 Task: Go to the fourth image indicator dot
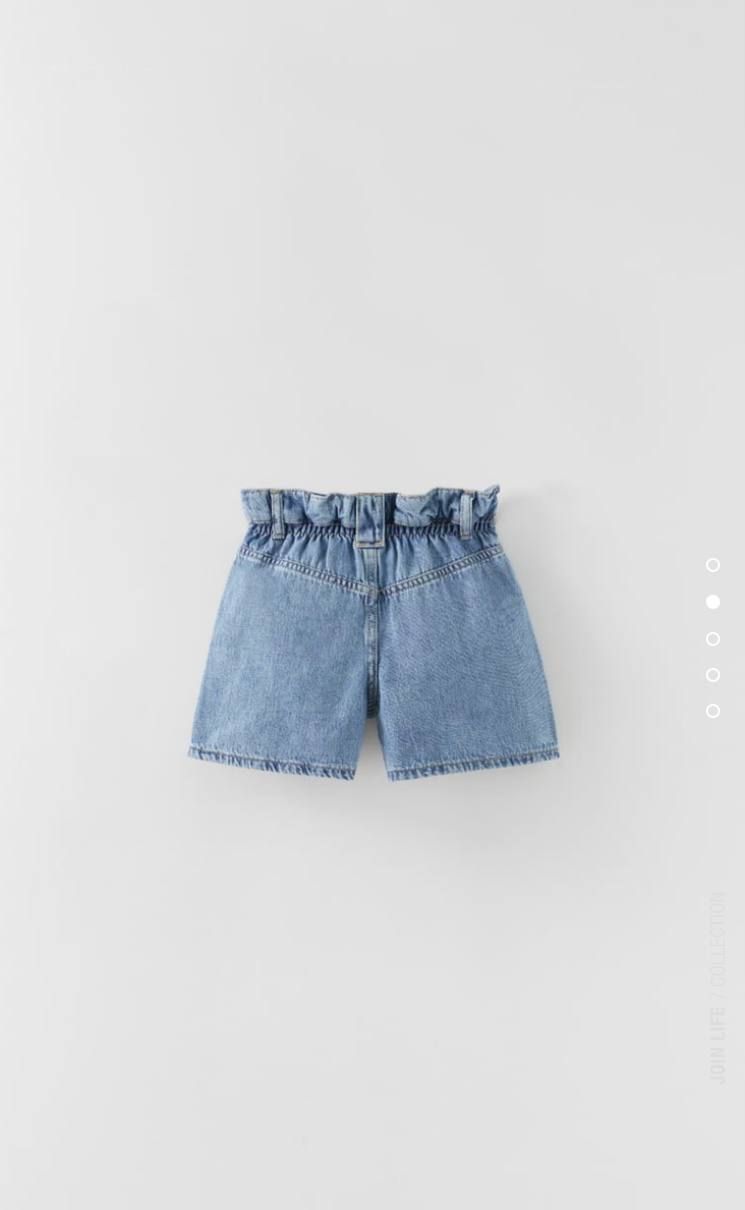(713, 675)
